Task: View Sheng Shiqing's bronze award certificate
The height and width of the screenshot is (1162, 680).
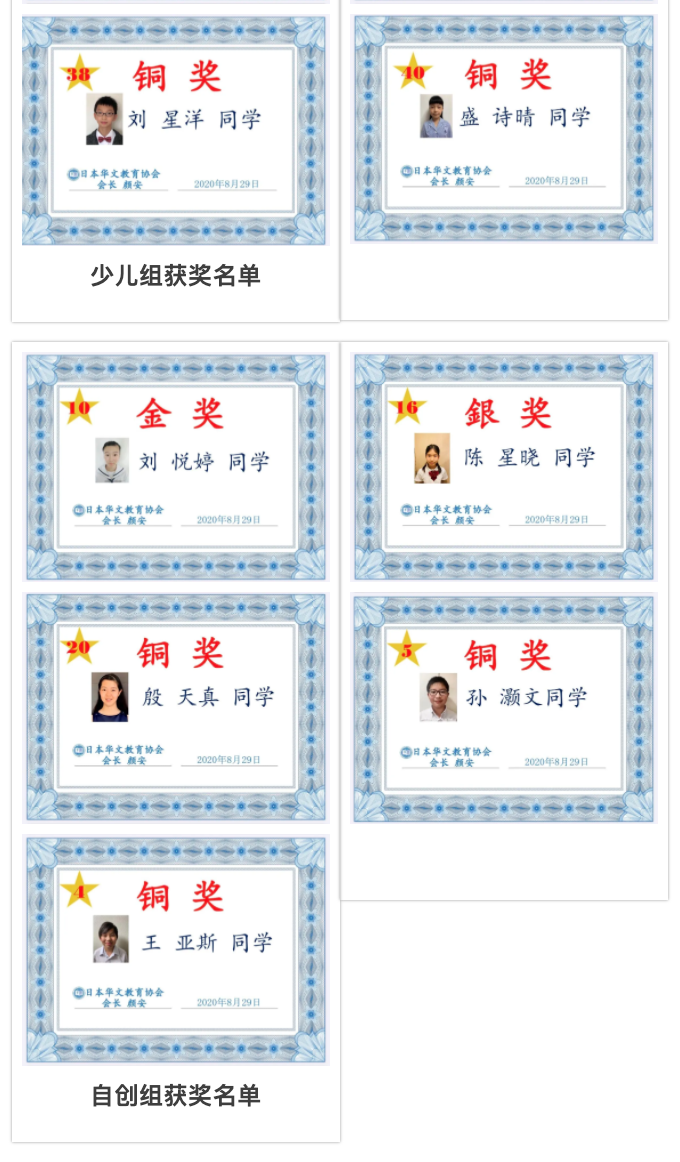Action: point(504,128)
